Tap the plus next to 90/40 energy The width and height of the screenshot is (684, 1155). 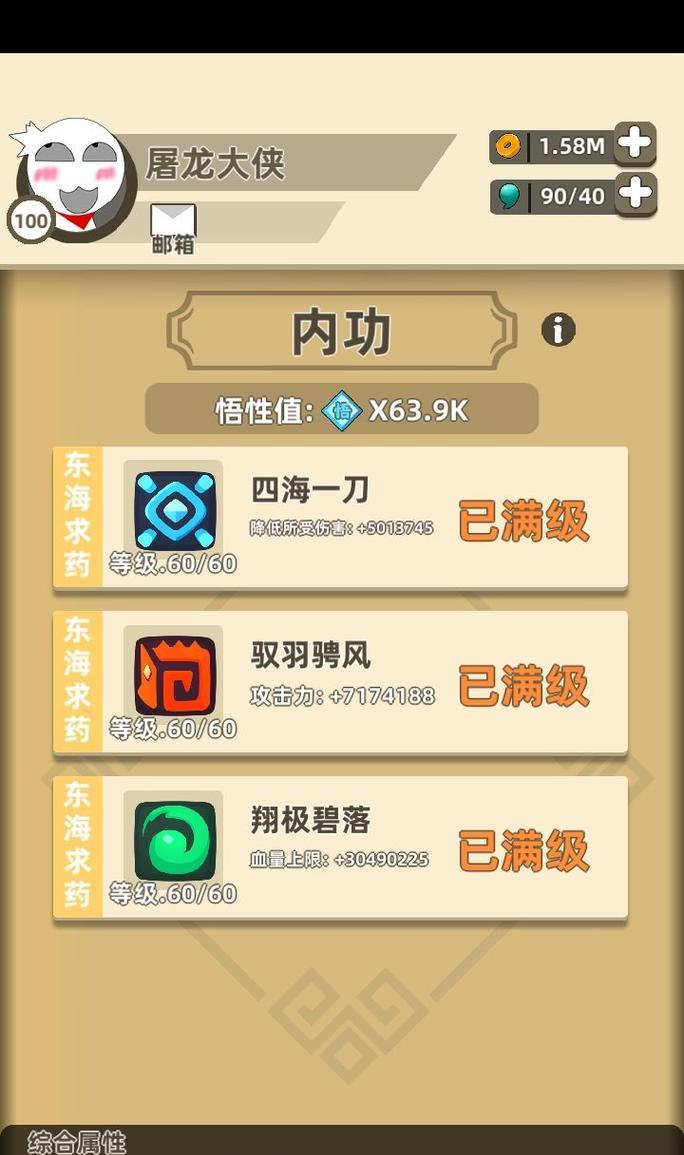(634, 194)
